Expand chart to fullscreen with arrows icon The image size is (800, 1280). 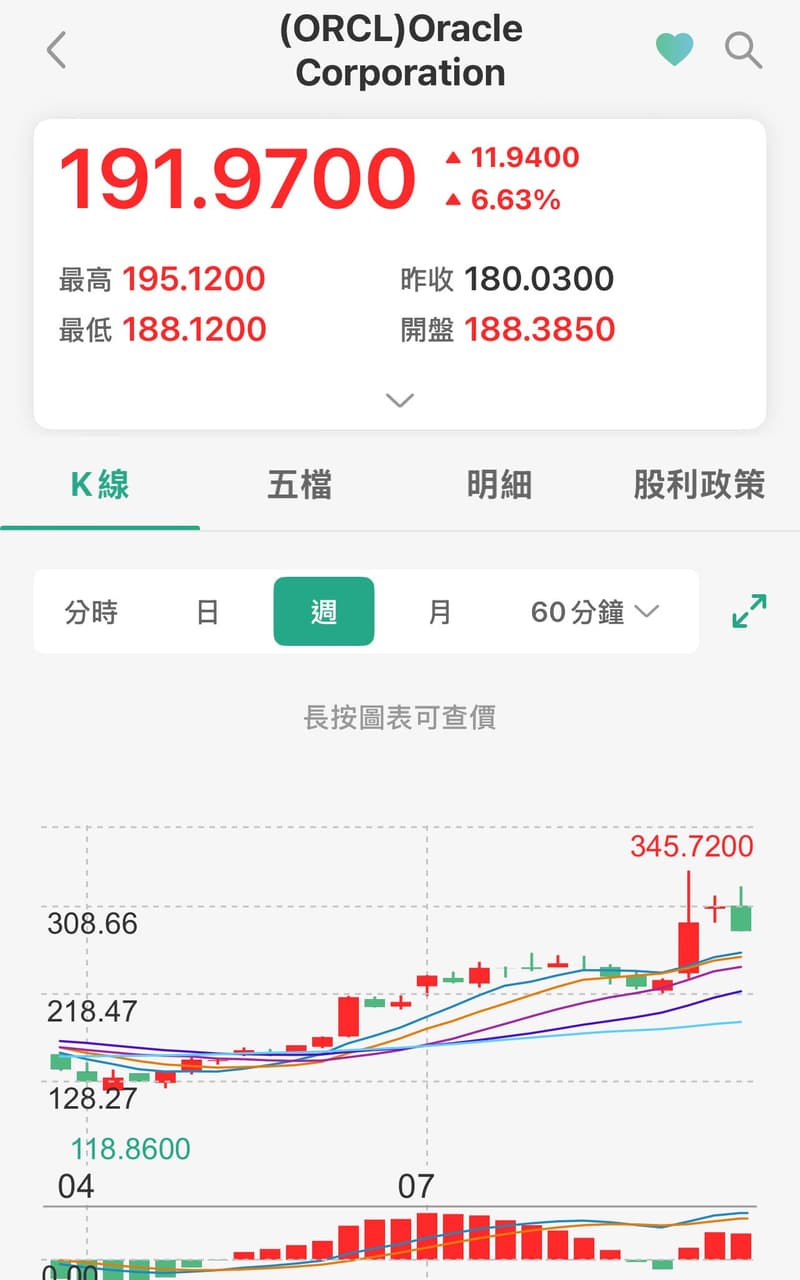pos(745,611)
